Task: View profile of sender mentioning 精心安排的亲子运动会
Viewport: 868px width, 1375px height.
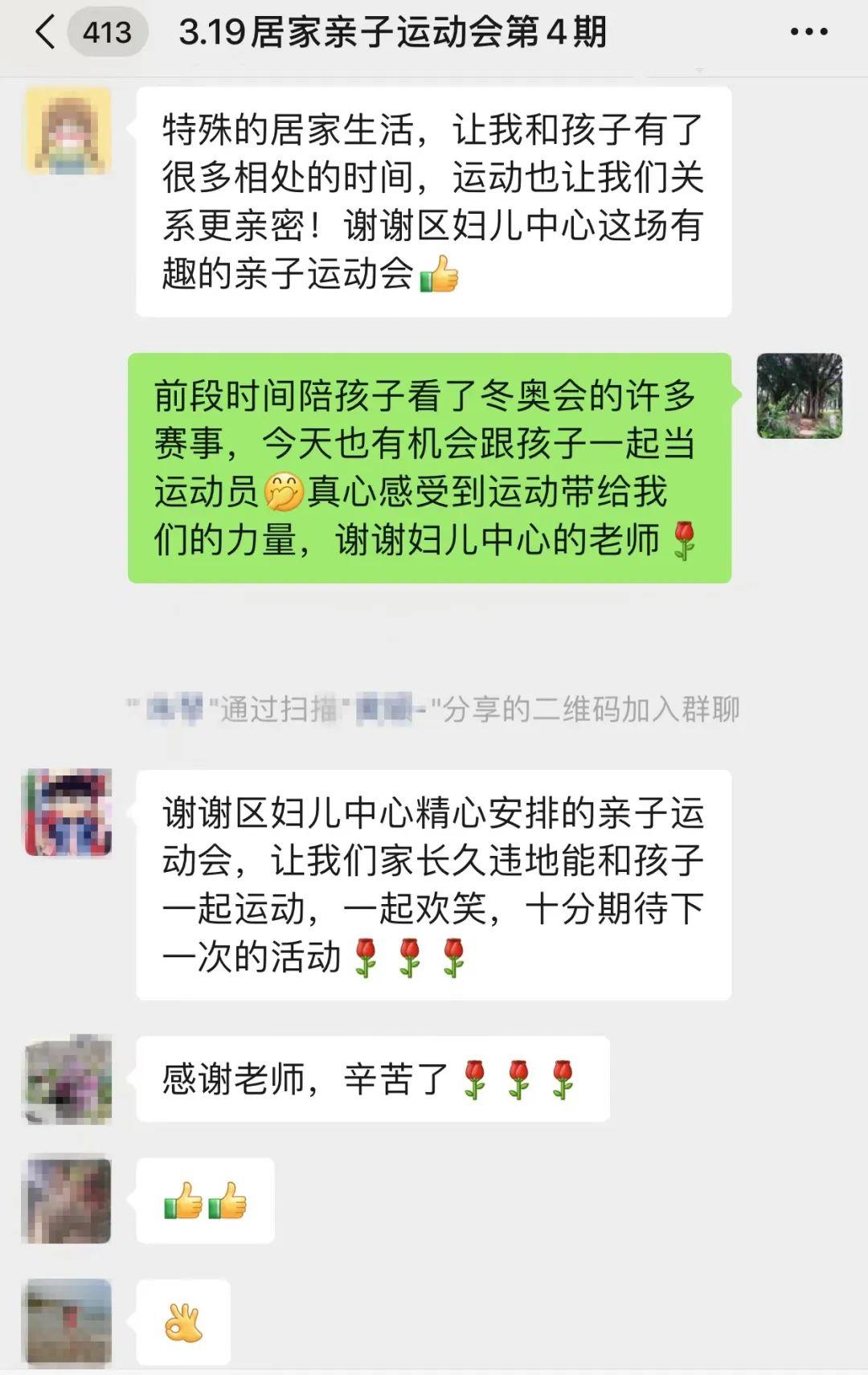Action: point(68,812)
